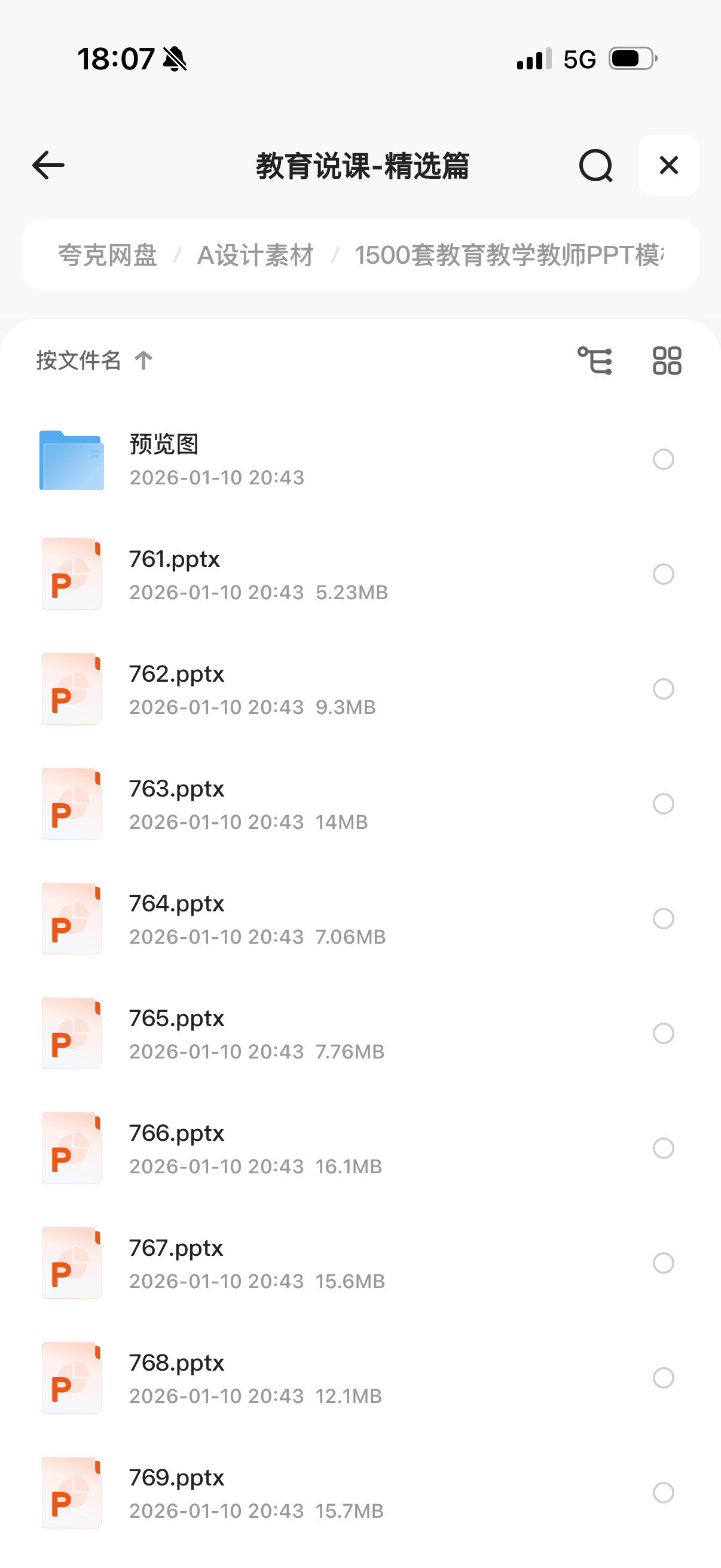Open the folder tree view icon
721x1568 pixels.
coord(594,361)
